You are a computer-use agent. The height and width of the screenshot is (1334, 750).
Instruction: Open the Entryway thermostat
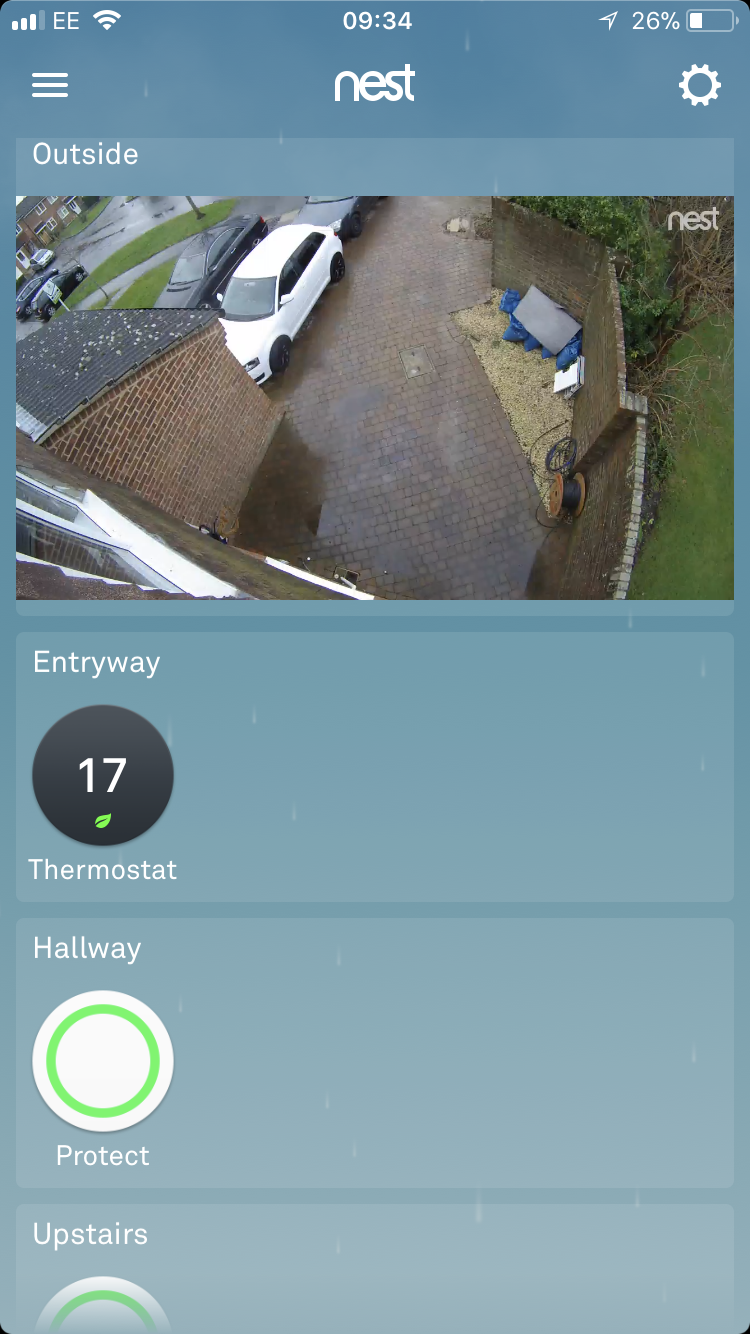point(103,776)
